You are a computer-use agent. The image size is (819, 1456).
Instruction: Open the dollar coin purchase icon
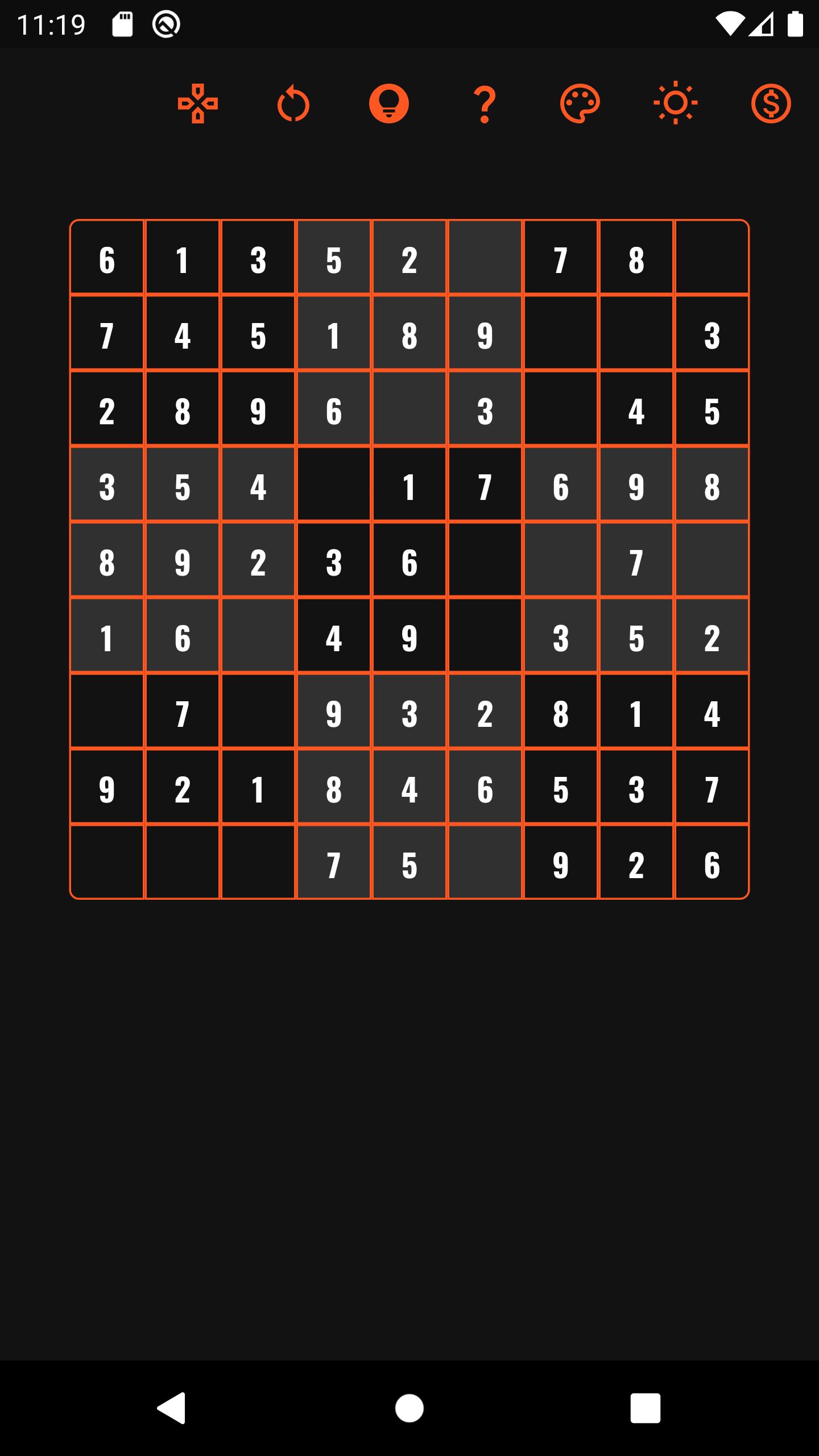click(x=771, y=104)
